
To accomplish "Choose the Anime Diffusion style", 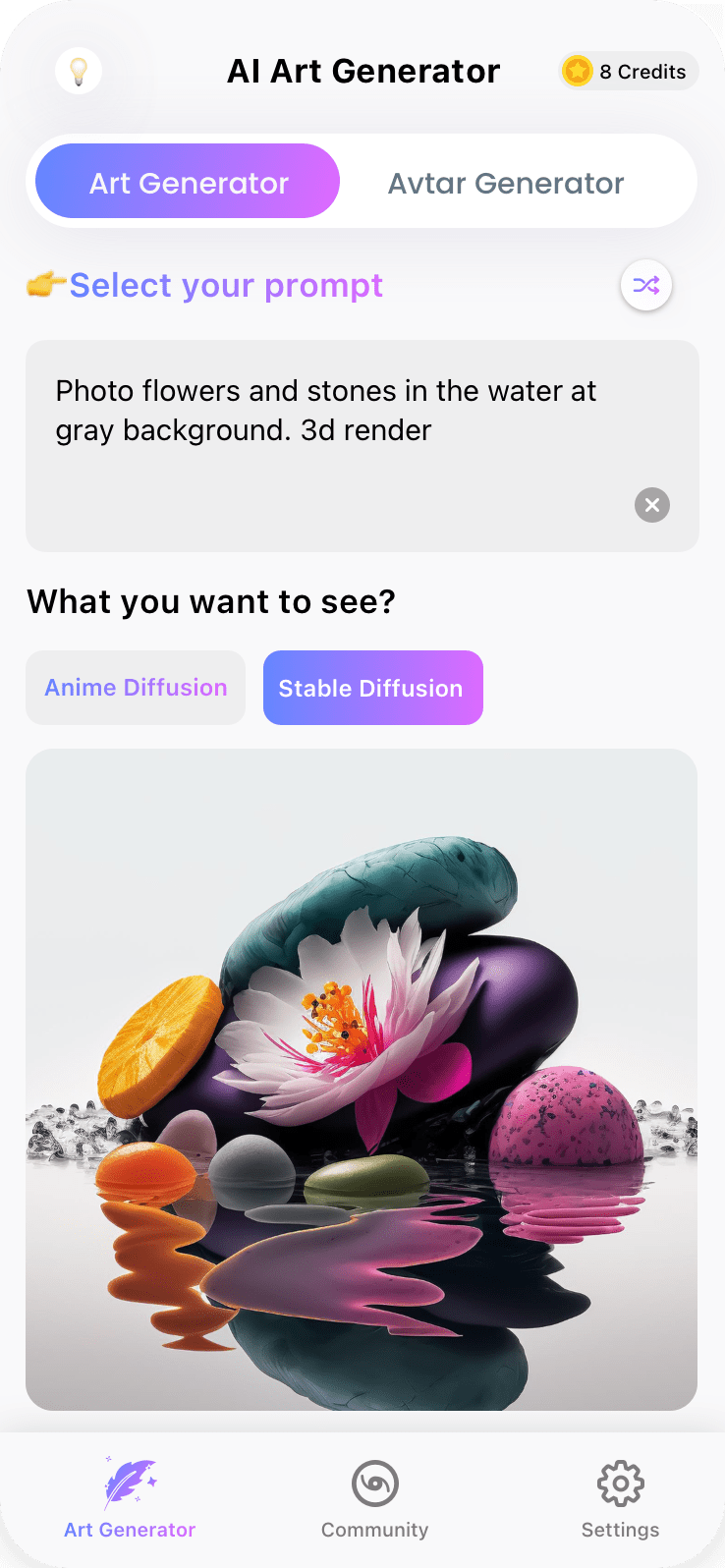I will [136, 688].
